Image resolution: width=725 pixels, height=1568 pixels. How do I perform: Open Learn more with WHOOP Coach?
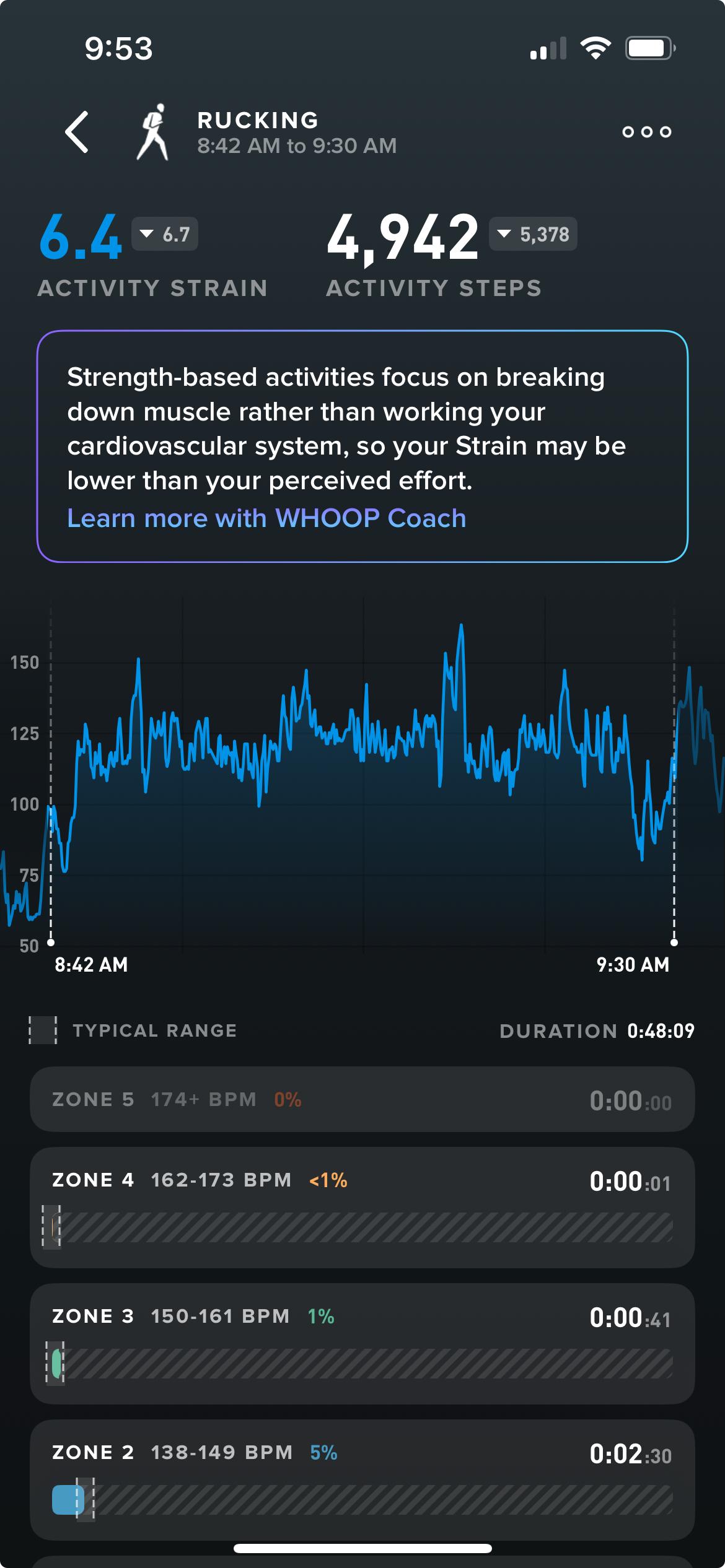[x=266, y=518]
